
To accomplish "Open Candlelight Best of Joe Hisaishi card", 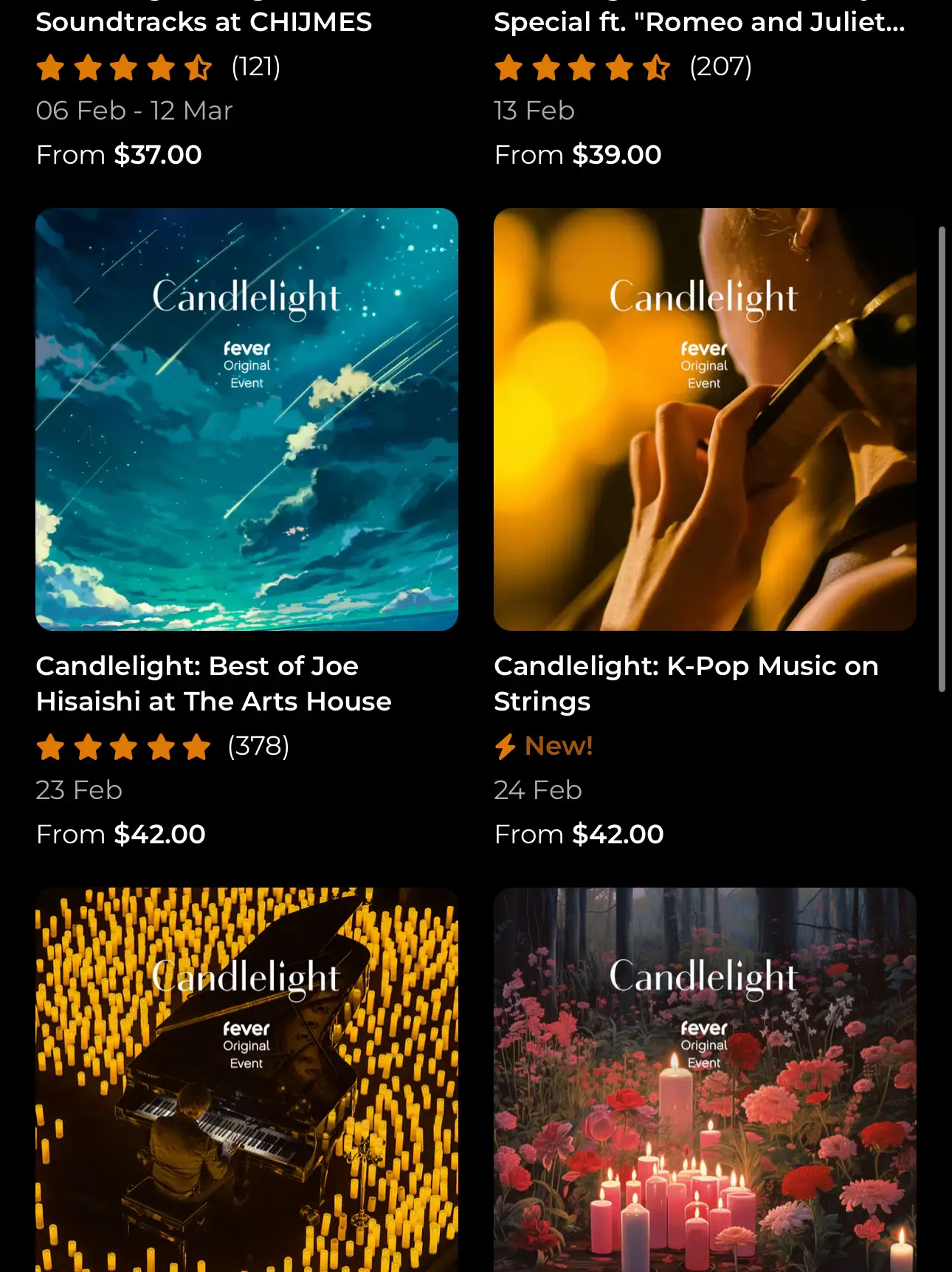I will 246,419.
